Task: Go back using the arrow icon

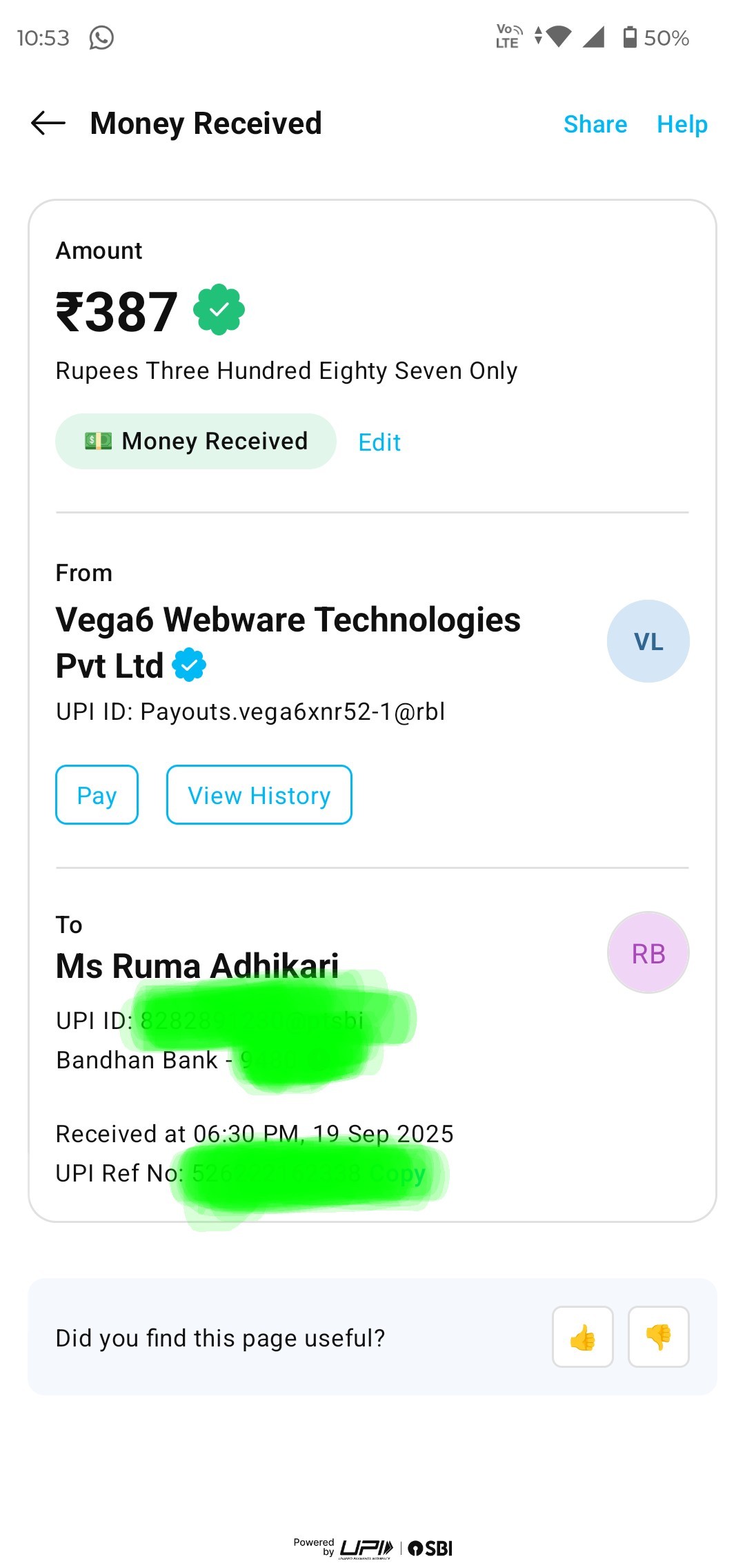Action: [48, 124]
